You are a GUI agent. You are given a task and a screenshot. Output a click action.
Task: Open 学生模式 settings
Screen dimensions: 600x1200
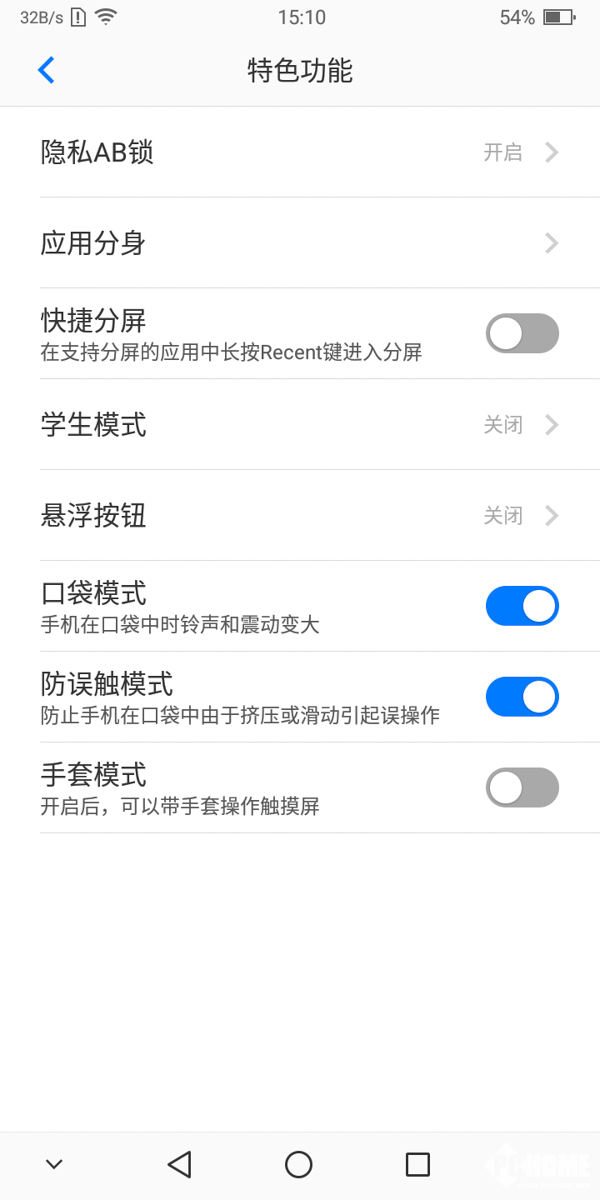coord(300,425)
